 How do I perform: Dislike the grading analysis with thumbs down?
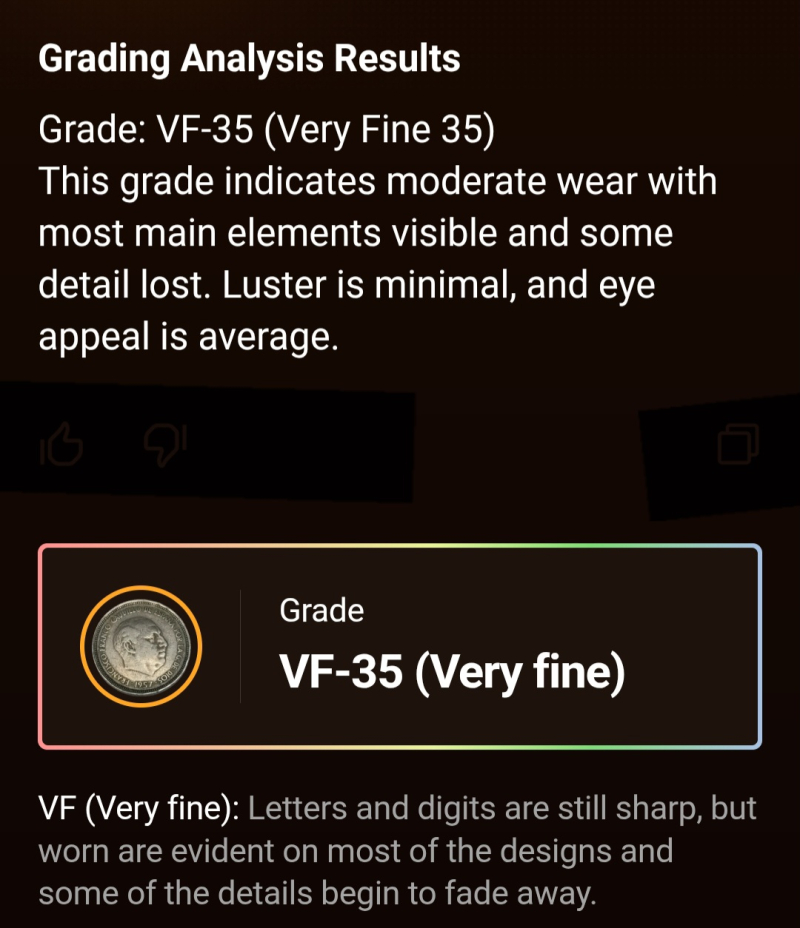pyautogui.click(x=166, y=444)
